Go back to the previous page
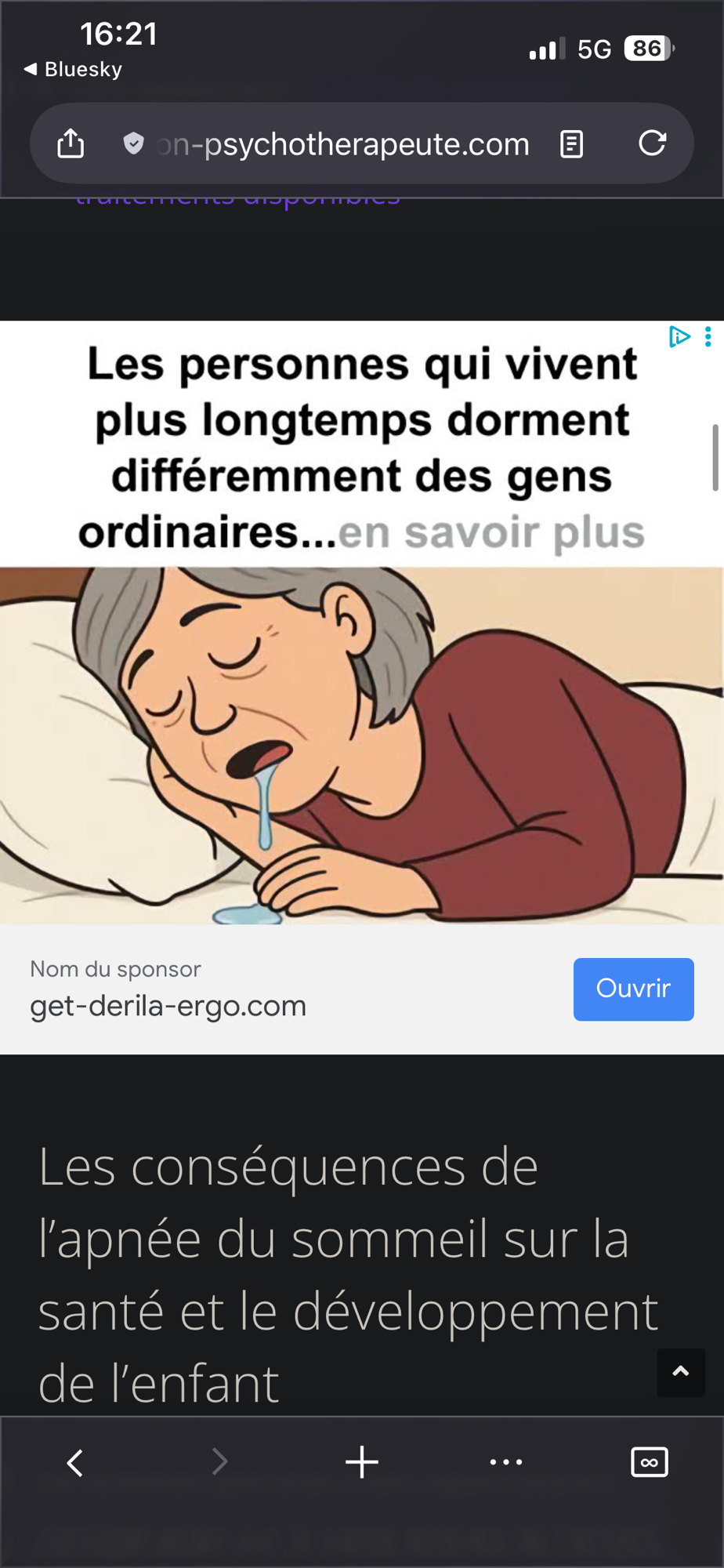 click(75, 1463)
